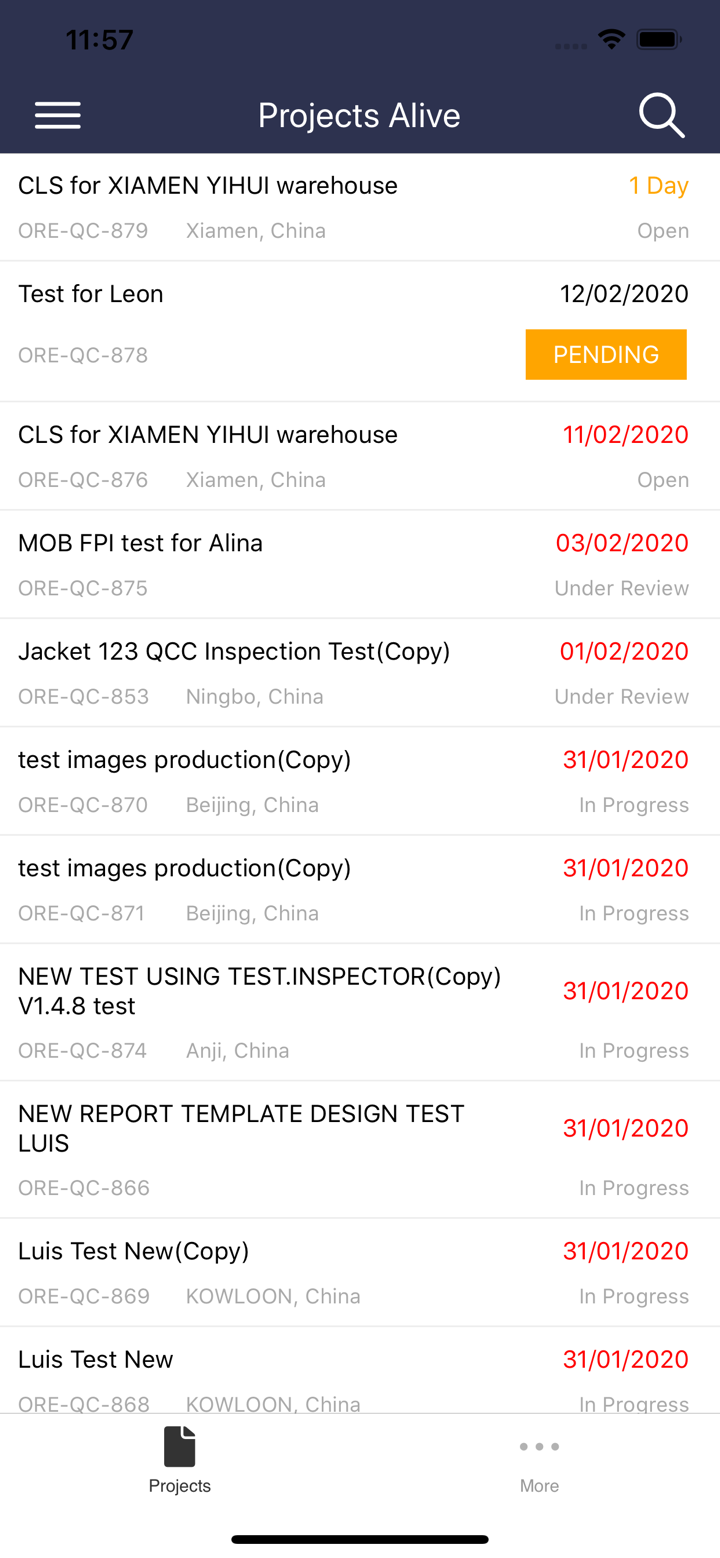Open the navigation hamburger menu

pos(57,115)
